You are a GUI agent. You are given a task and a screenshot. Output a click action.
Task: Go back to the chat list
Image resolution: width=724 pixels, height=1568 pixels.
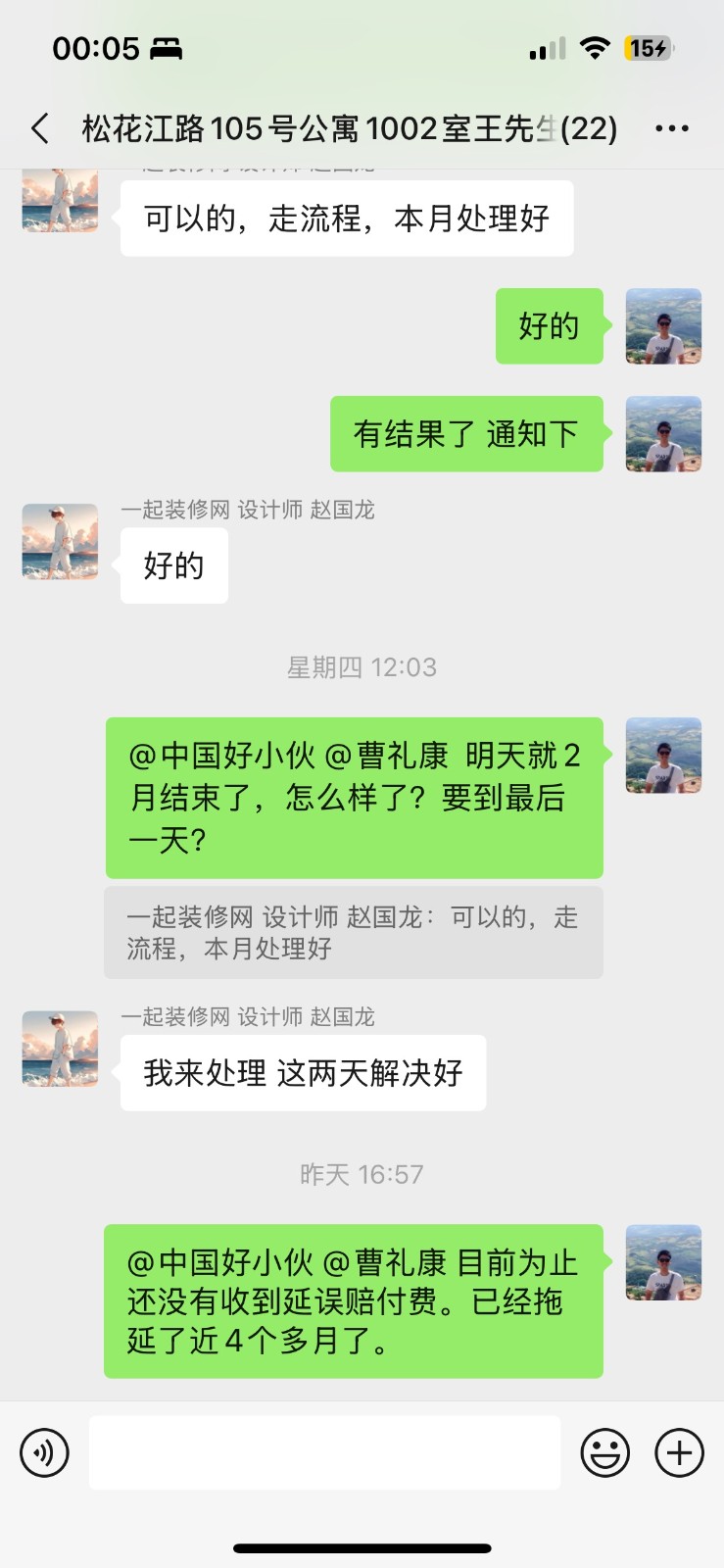40,128
